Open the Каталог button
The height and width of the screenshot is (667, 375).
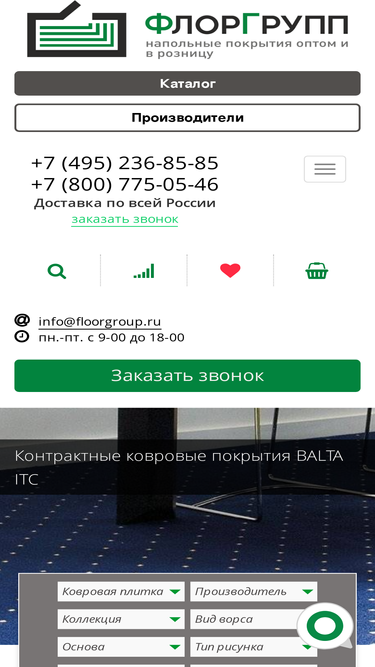(x=188, y=83)
